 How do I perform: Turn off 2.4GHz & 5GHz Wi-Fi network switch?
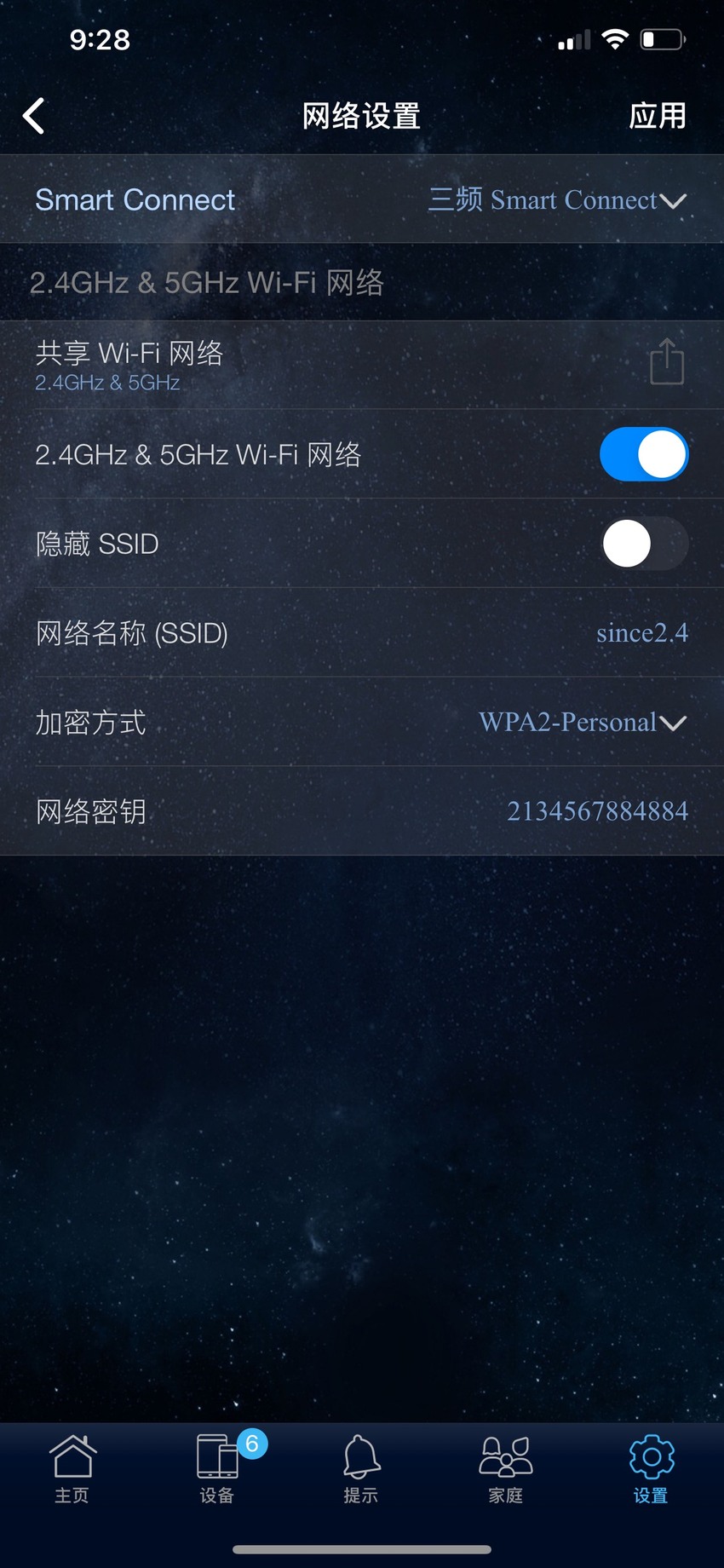coord(644,454)
